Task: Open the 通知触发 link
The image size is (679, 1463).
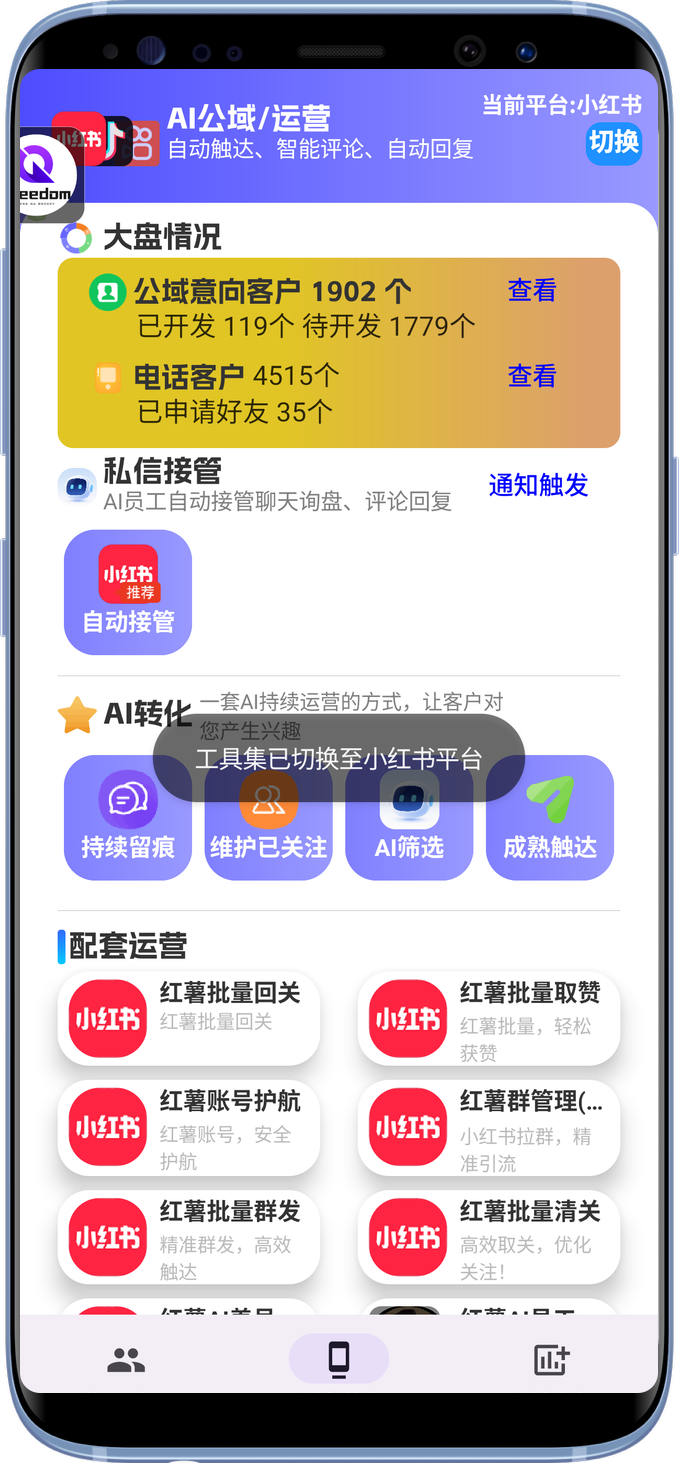Action: [x=538, y=485]
